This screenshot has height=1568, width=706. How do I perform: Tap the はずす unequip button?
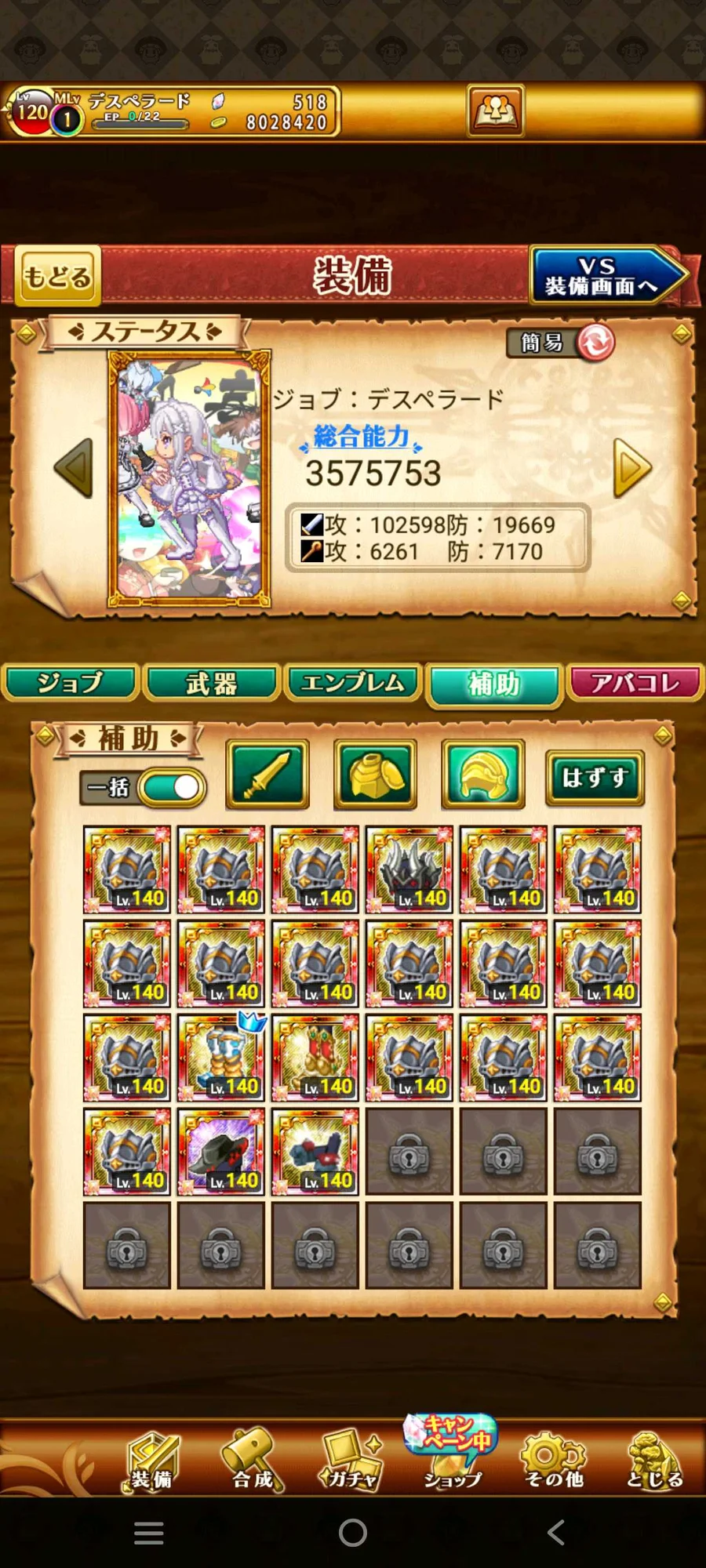(x=595, y=778)
